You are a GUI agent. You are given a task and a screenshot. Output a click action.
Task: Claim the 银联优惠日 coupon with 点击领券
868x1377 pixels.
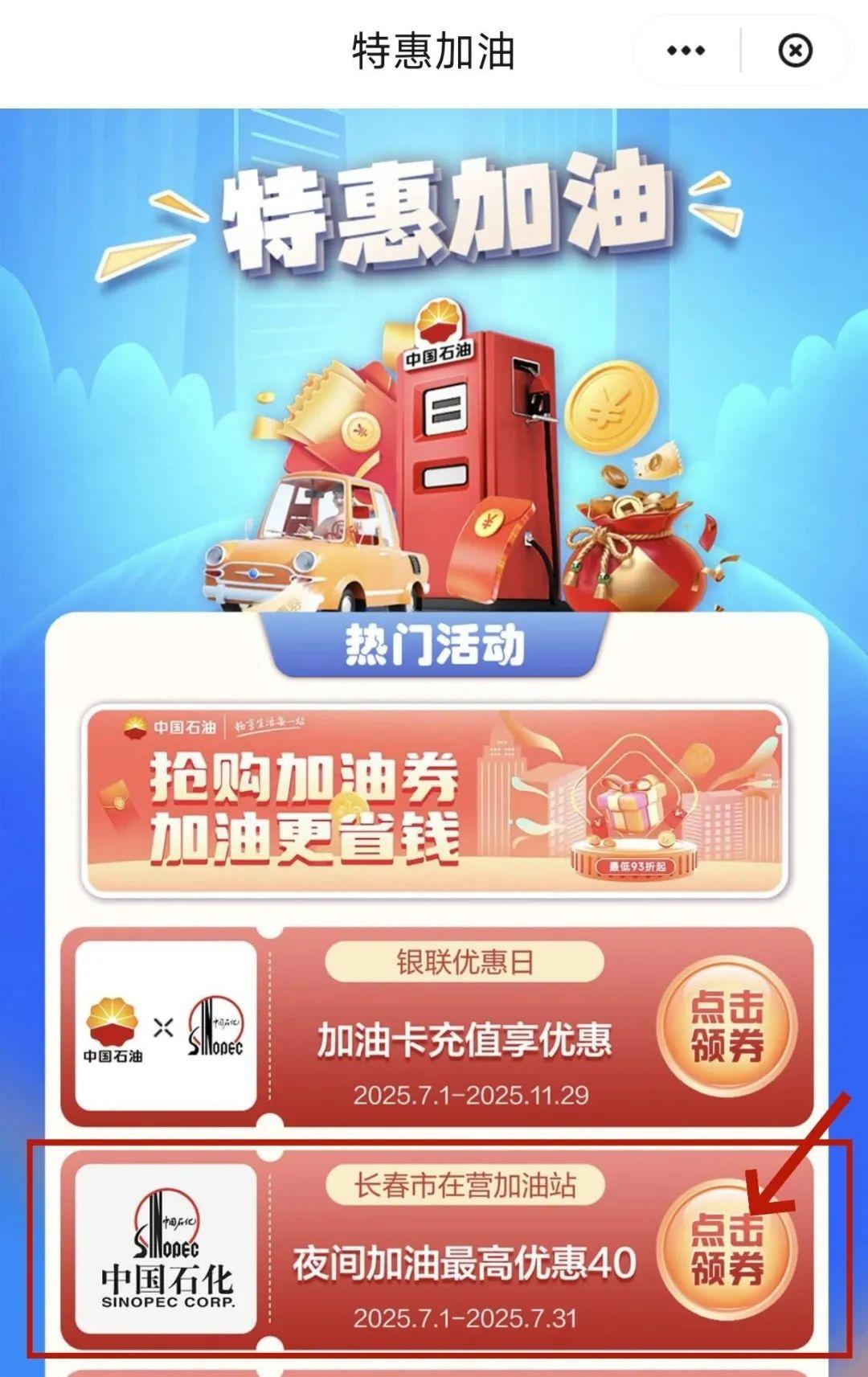pos(727,1027)
